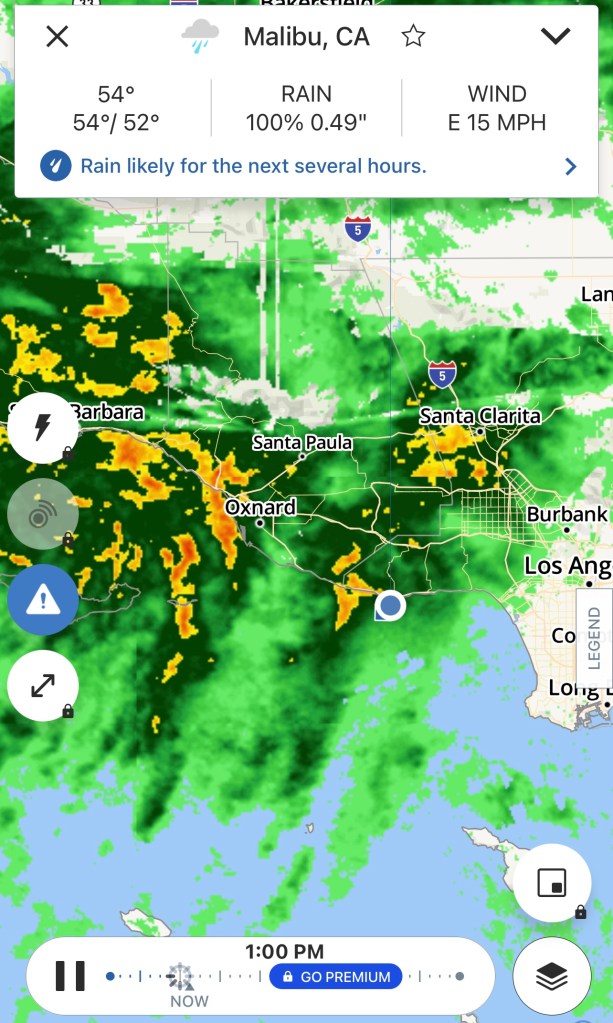Open the storm tracks radar button

coord(42,514)
